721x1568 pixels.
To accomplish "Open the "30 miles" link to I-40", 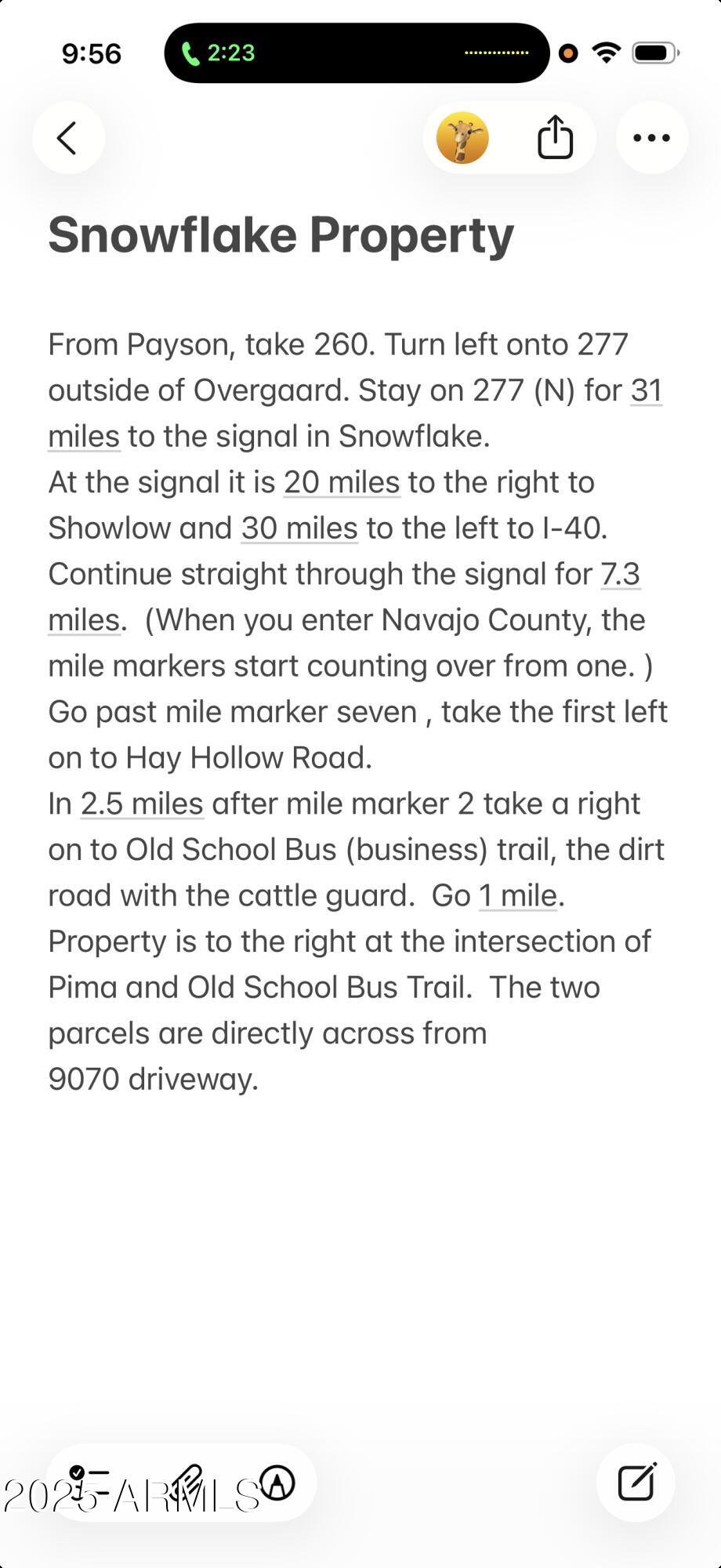I will pos(299,528).
